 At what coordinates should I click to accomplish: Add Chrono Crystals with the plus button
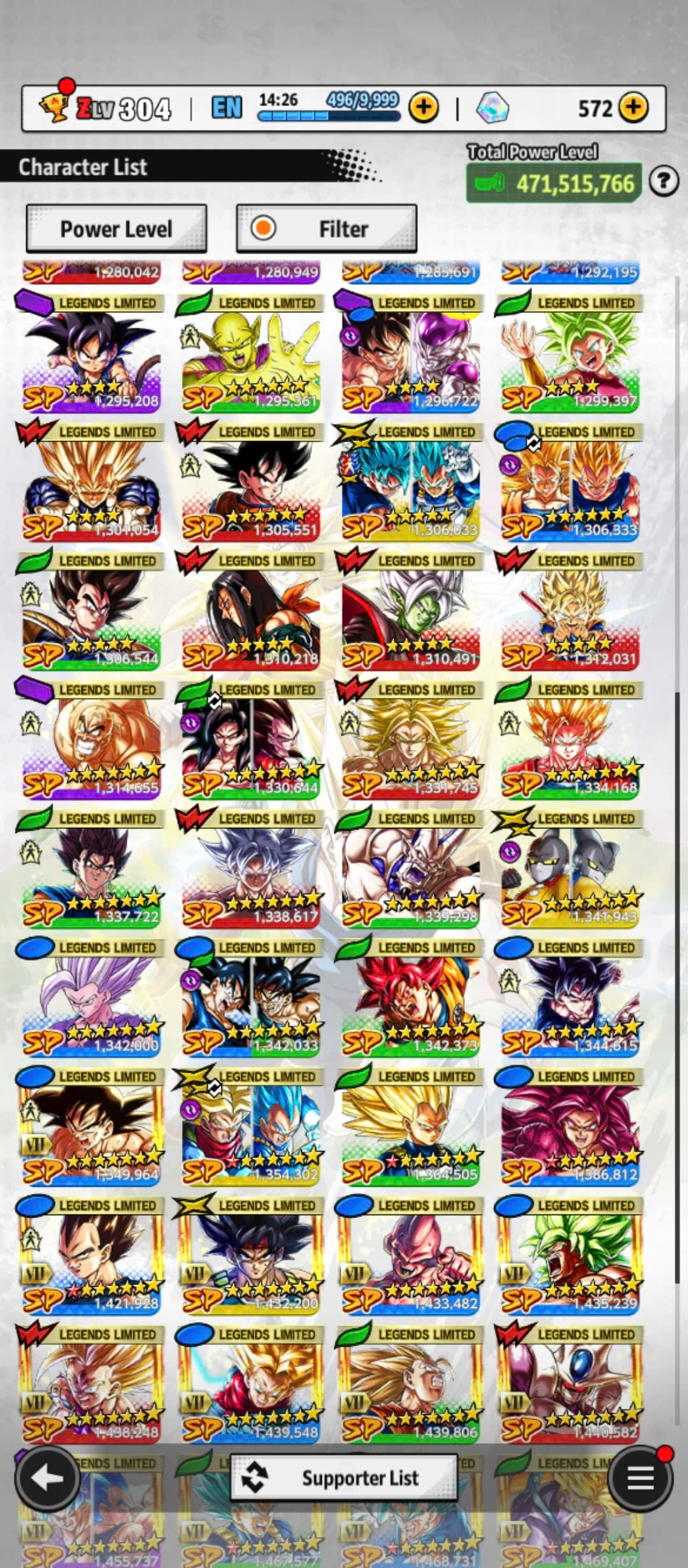click(633, 108)
